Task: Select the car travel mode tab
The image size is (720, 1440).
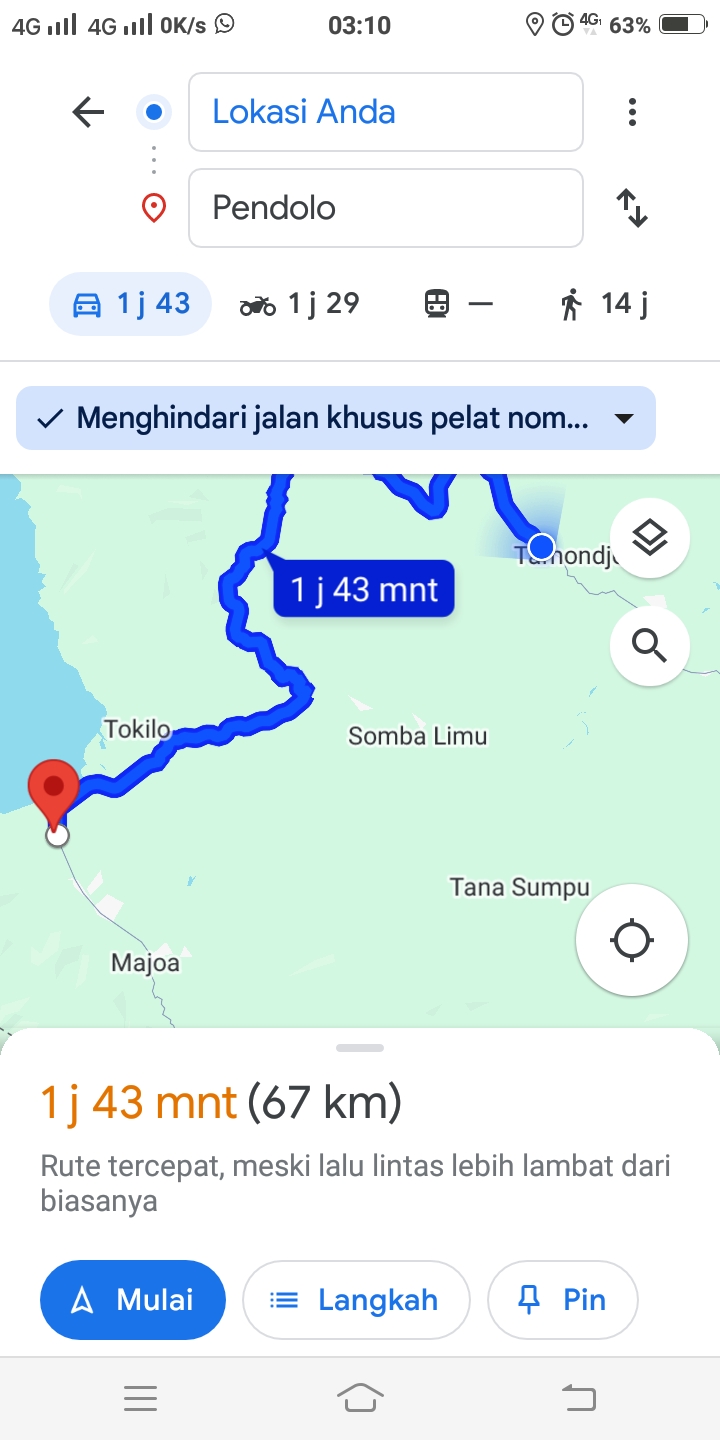Action: pyautogui.click(x=131, y=304)
